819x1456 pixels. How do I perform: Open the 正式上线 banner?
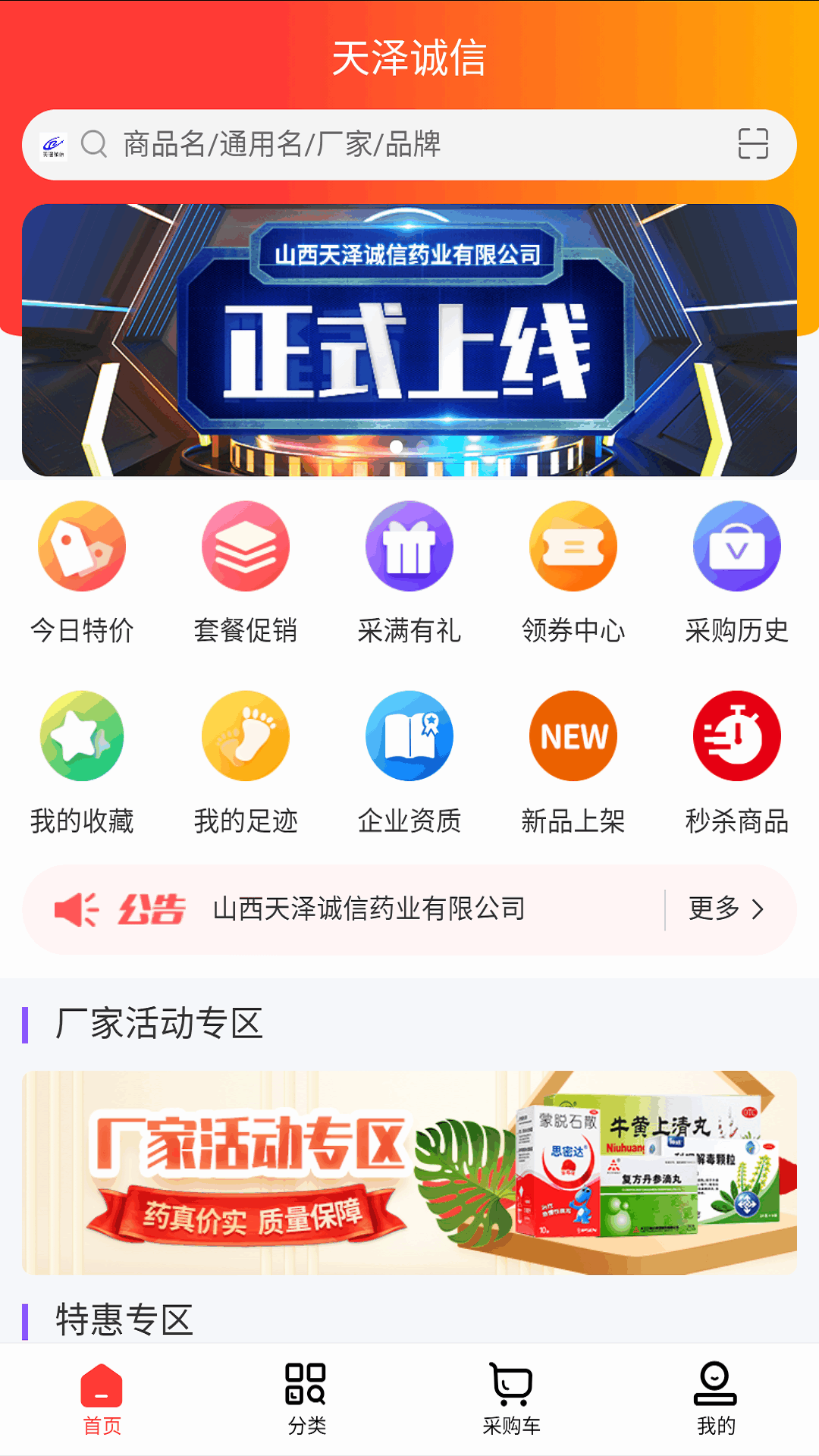point(409,340)
